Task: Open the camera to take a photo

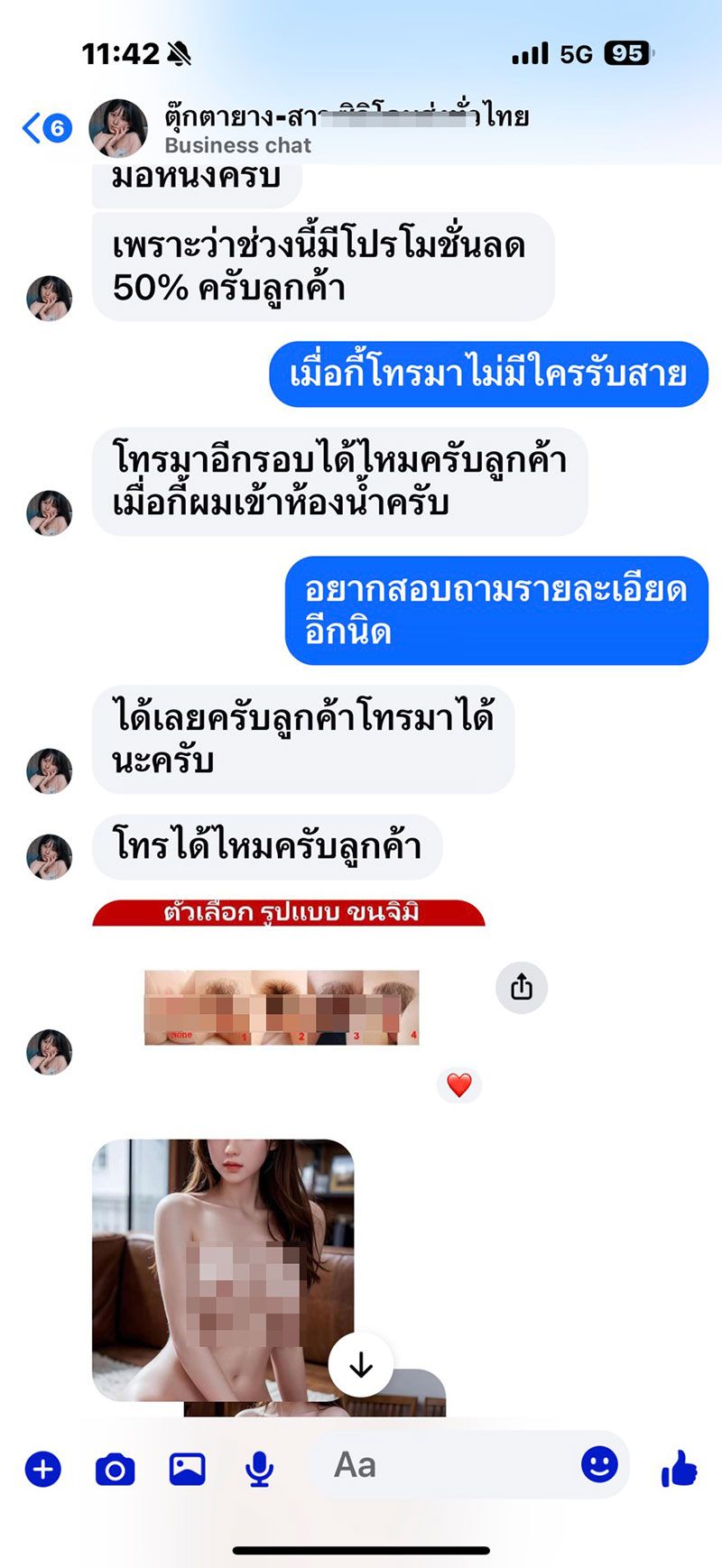Action: click(x=115, y=1469)
